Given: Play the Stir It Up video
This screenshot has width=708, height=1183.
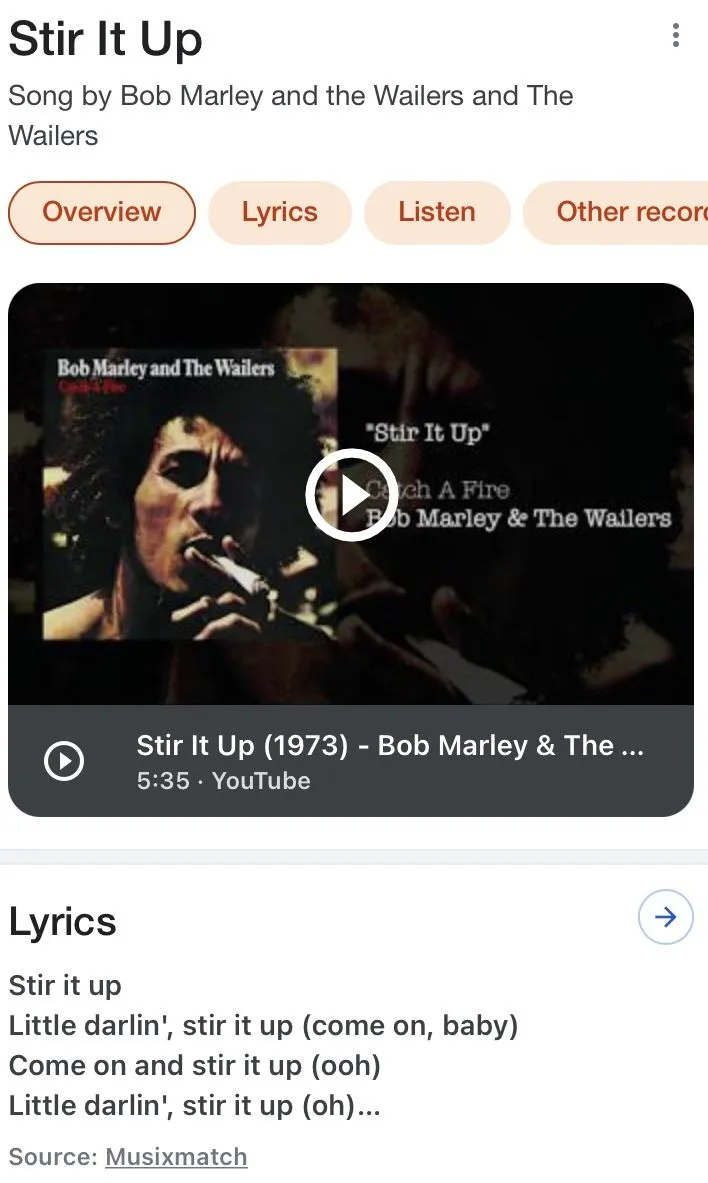Looking at the screenshot, I should (x=351, y=495).
